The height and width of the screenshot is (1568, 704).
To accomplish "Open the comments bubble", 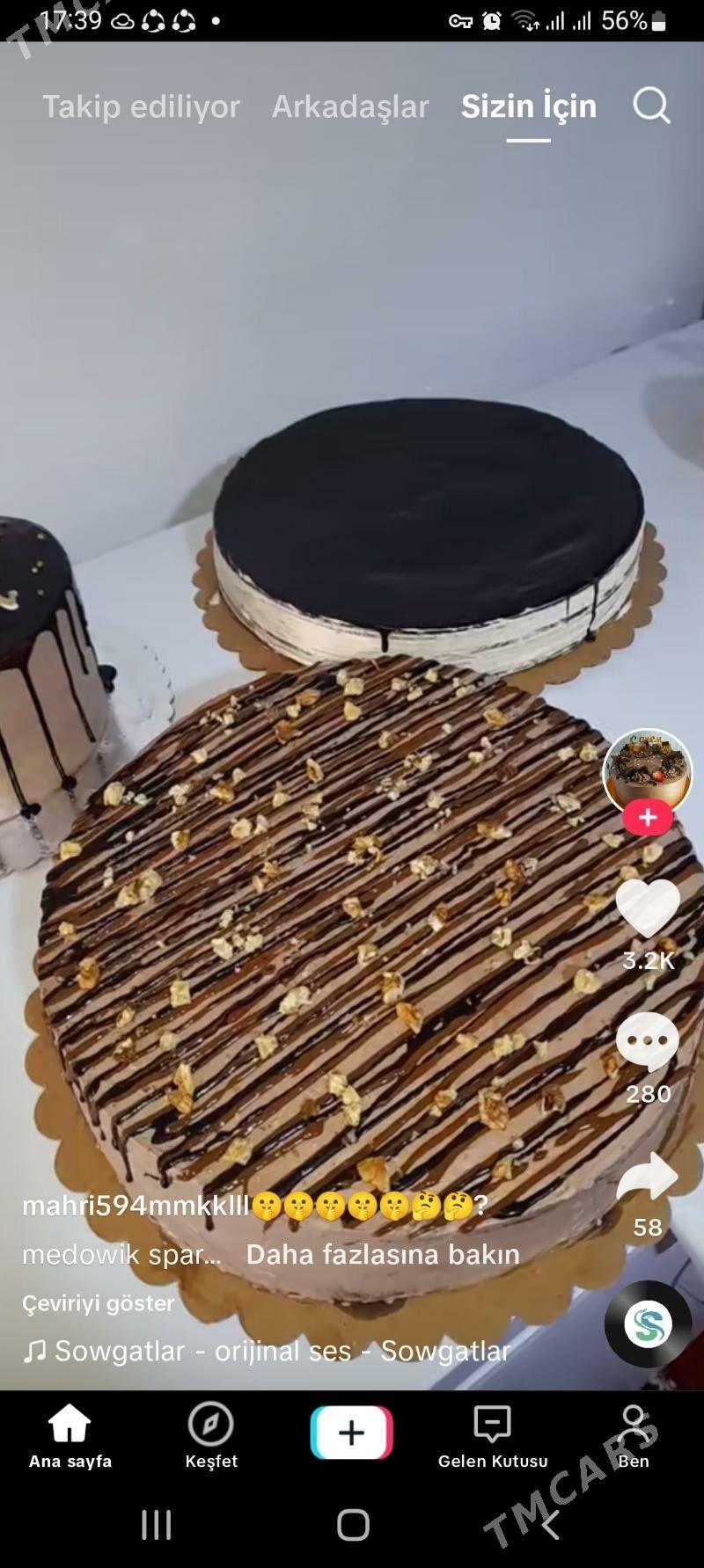I will point(648,1042).
